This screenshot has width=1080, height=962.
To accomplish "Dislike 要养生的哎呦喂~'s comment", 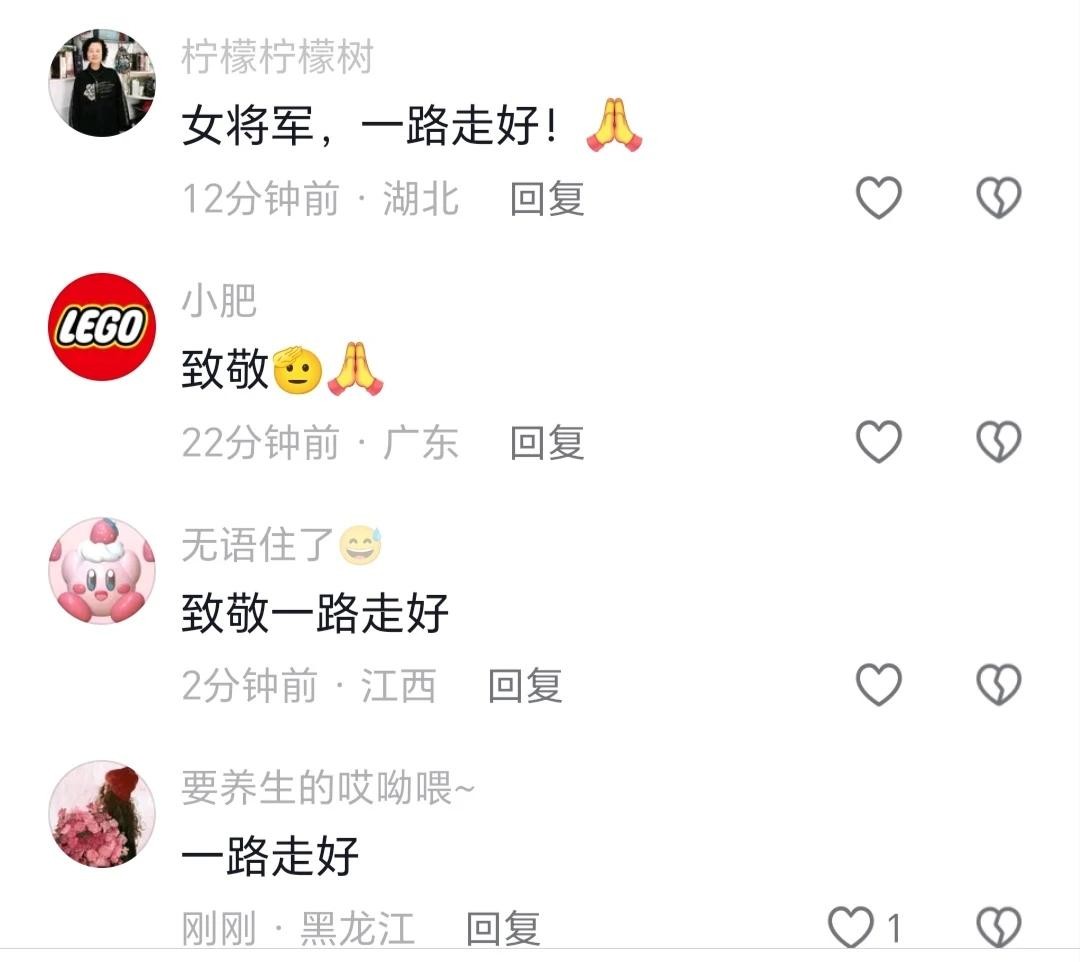I will coord(998,928).
